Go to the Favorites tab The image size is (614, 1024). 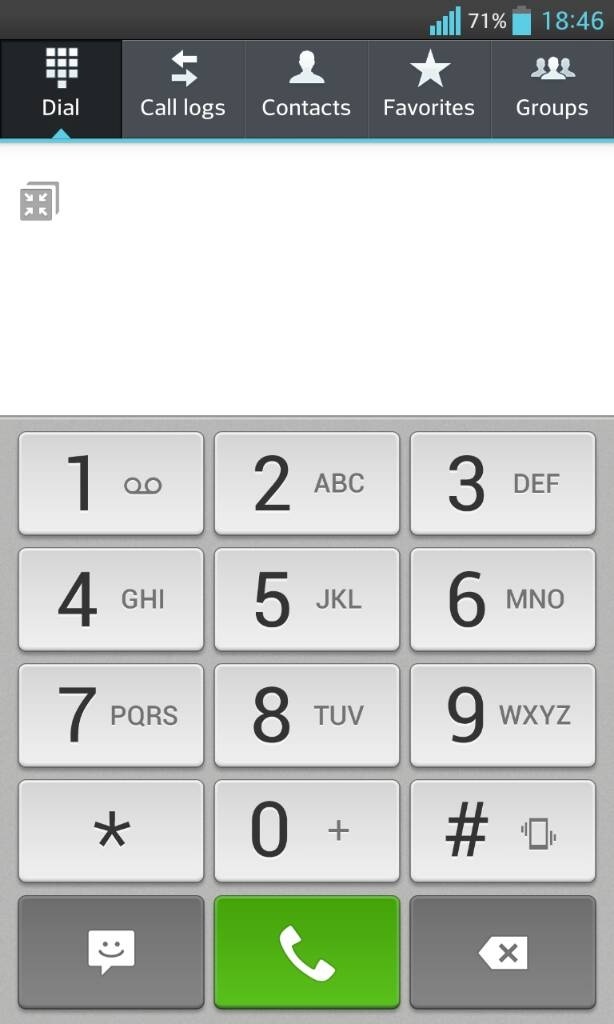coord(429,89)
